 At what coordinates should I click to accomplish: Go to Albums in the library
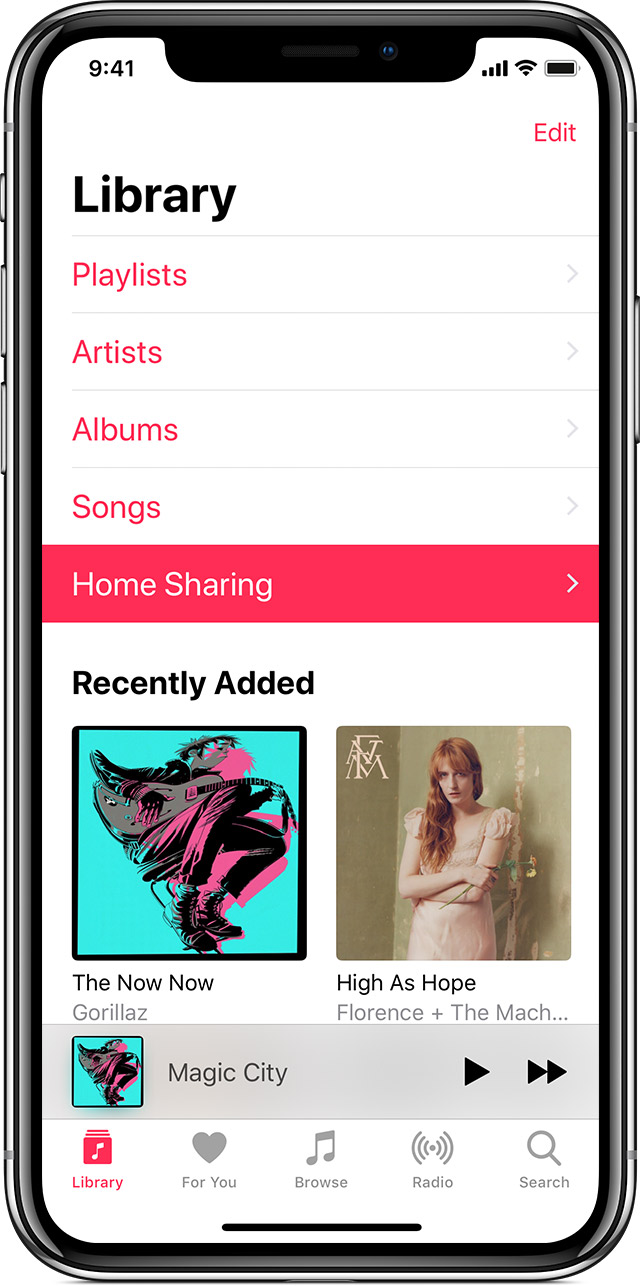coord(320,429)
